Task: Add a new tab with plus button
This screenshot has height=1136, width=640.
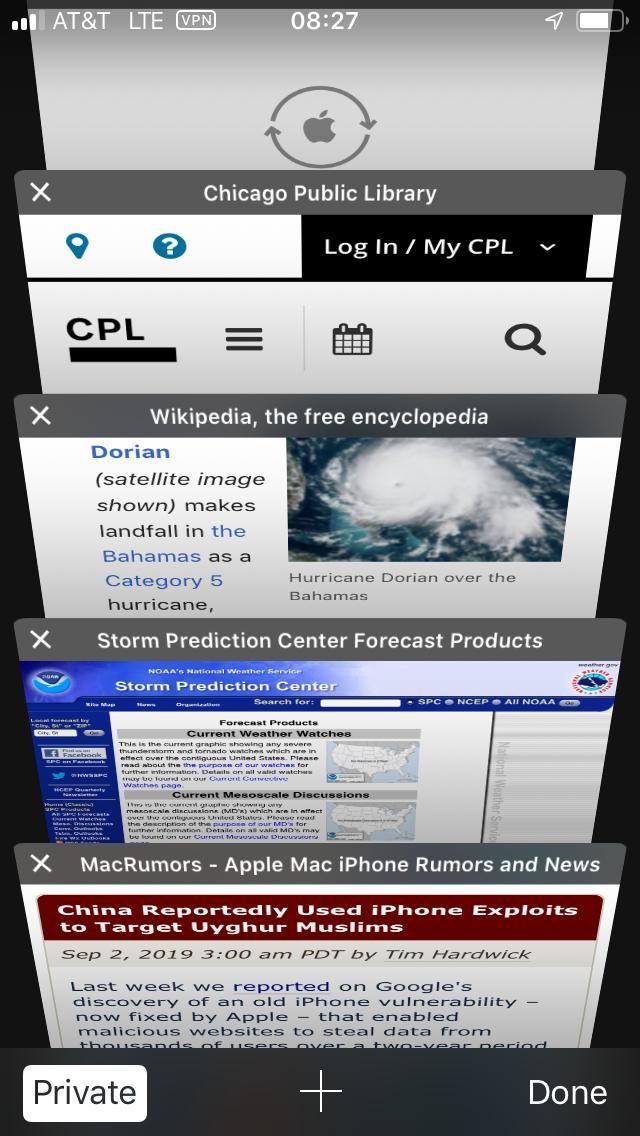Action: (321, 1093)
